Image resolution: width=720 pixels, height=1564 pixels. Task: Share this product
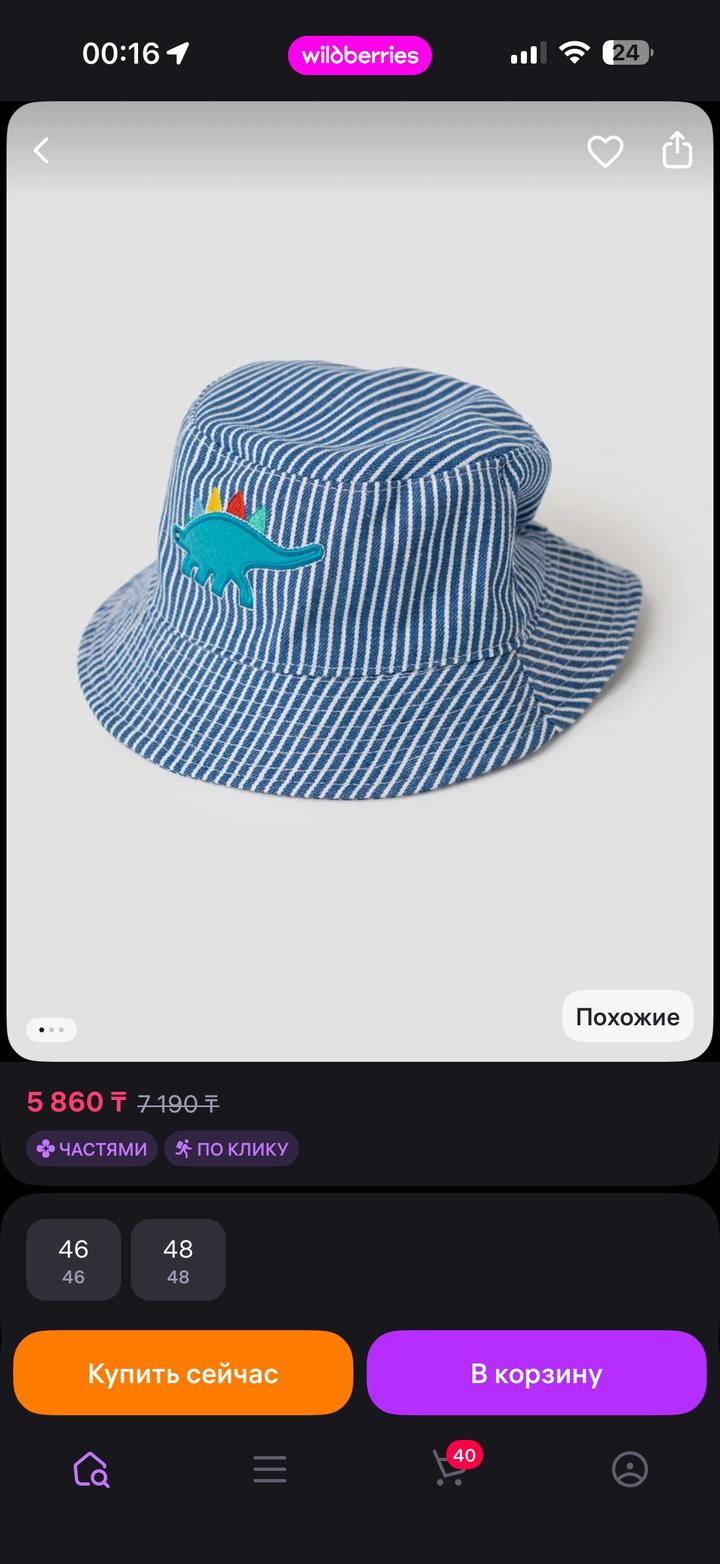click(x=677, y=150)
